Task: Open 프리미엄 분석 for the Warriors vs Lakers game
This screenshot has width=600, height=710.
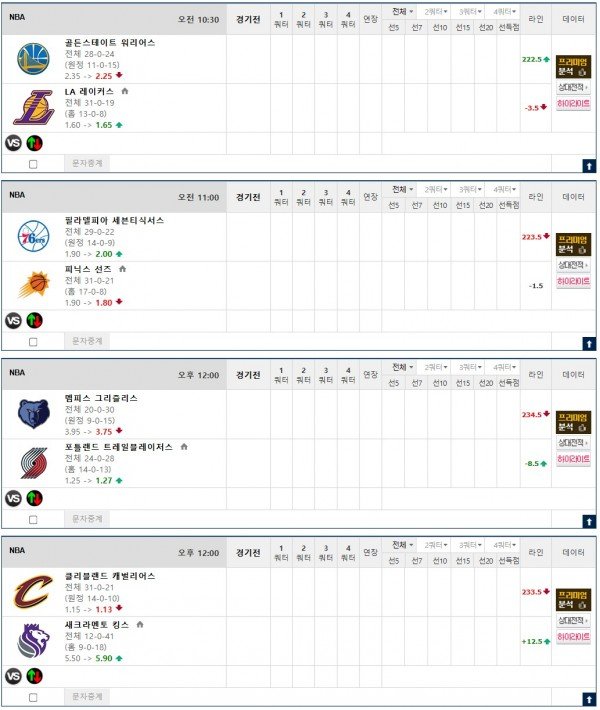Action: [573, 66]
